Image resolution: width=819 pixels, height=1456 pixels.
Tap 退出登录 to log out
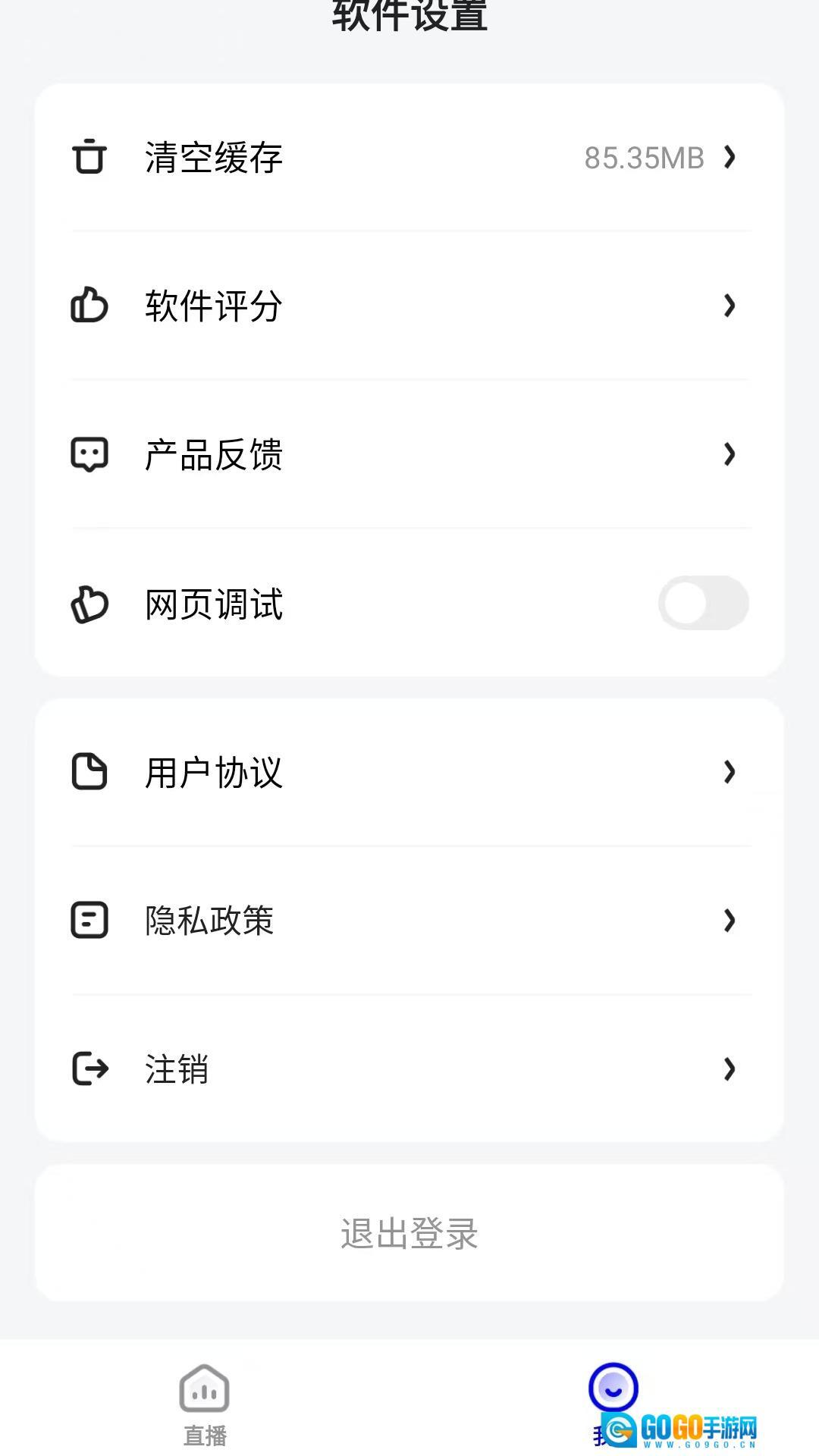click(409, 1233)
